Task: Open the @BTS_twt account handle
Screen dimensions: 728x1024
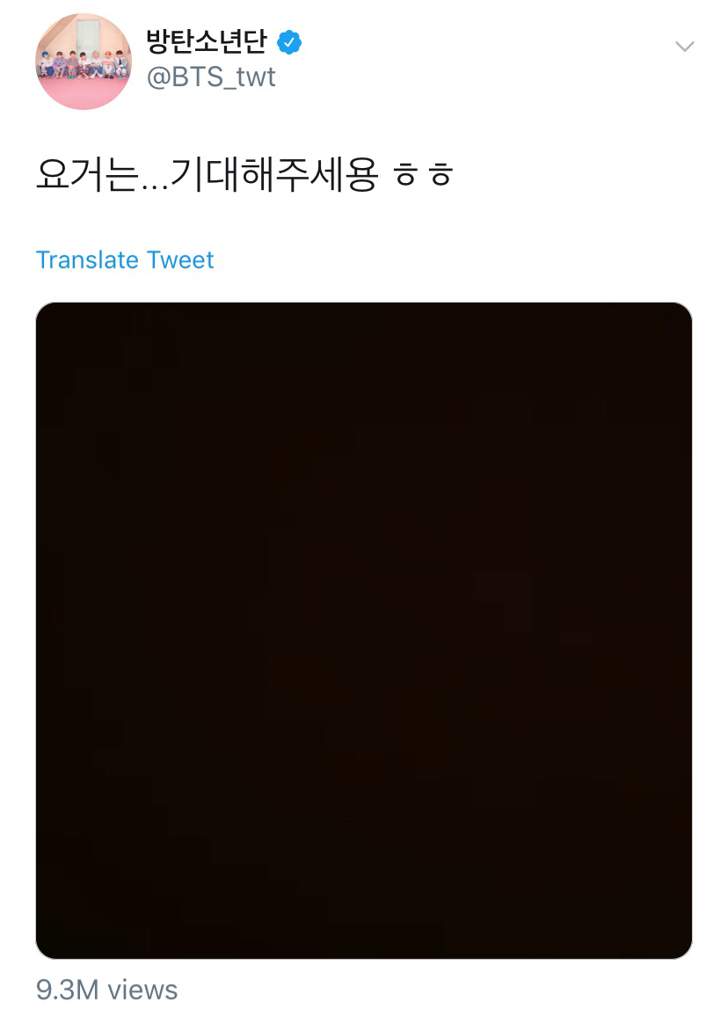Action: tap(211, 77)
